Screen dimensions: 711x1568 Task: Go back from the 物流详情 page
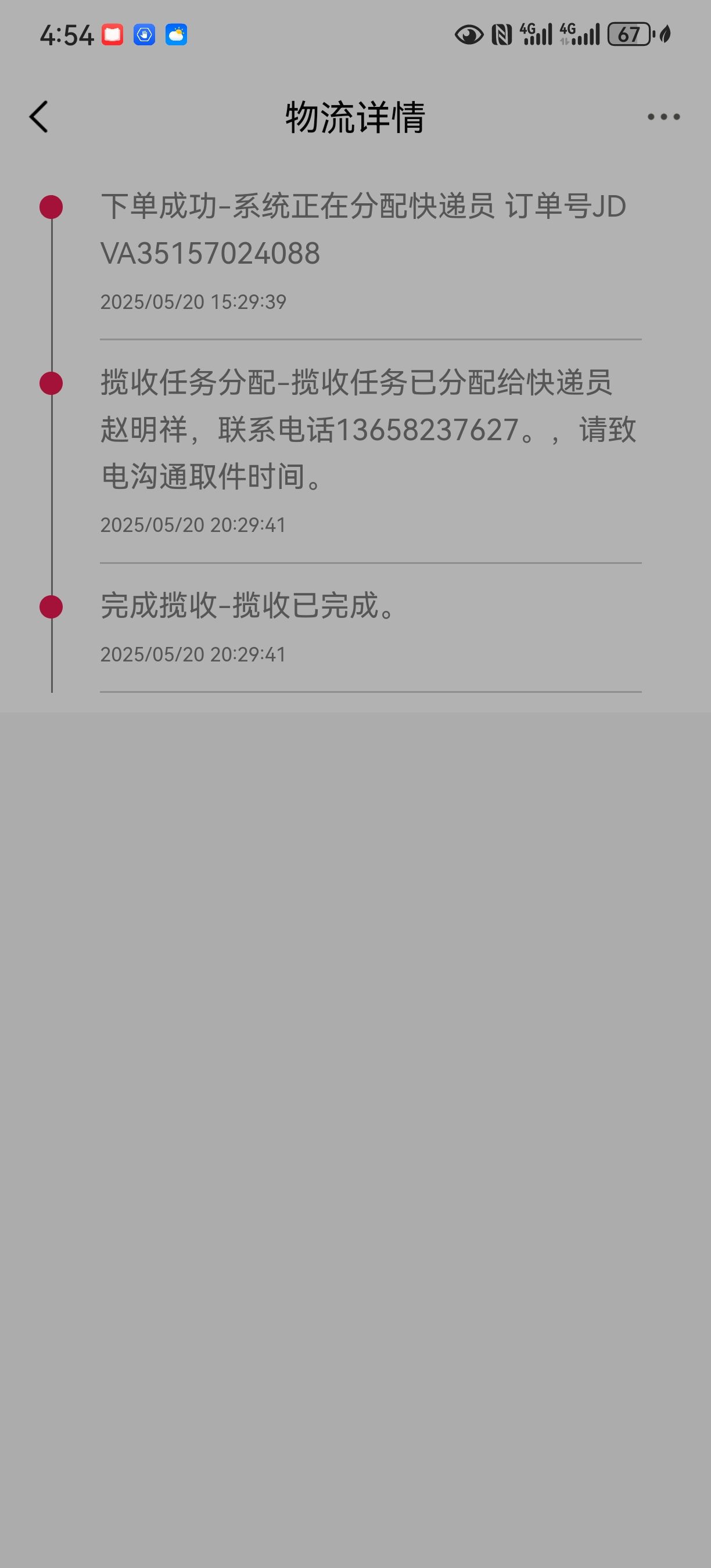(38, 117)
